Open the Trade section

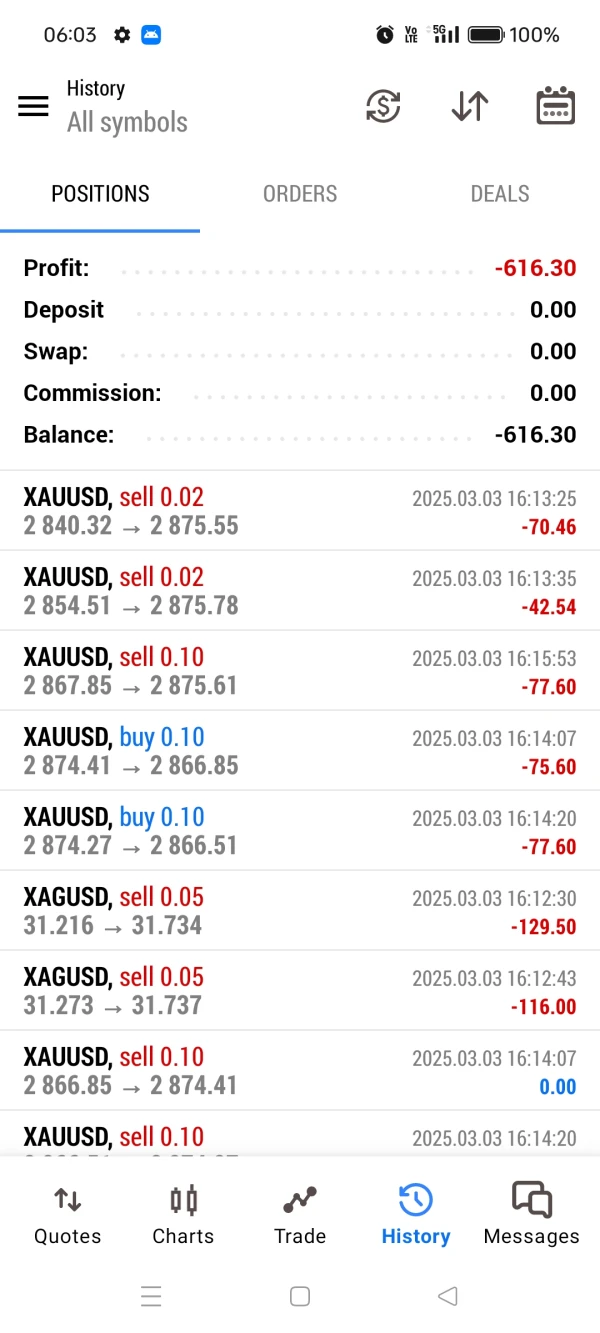(300, 1215)
